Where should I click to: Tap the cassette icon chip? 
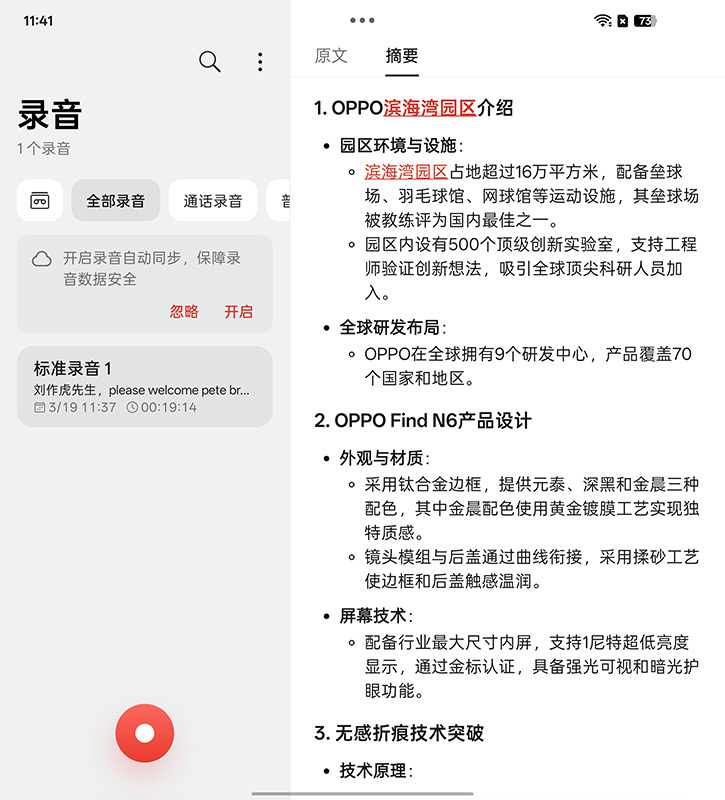click(40, 201)
